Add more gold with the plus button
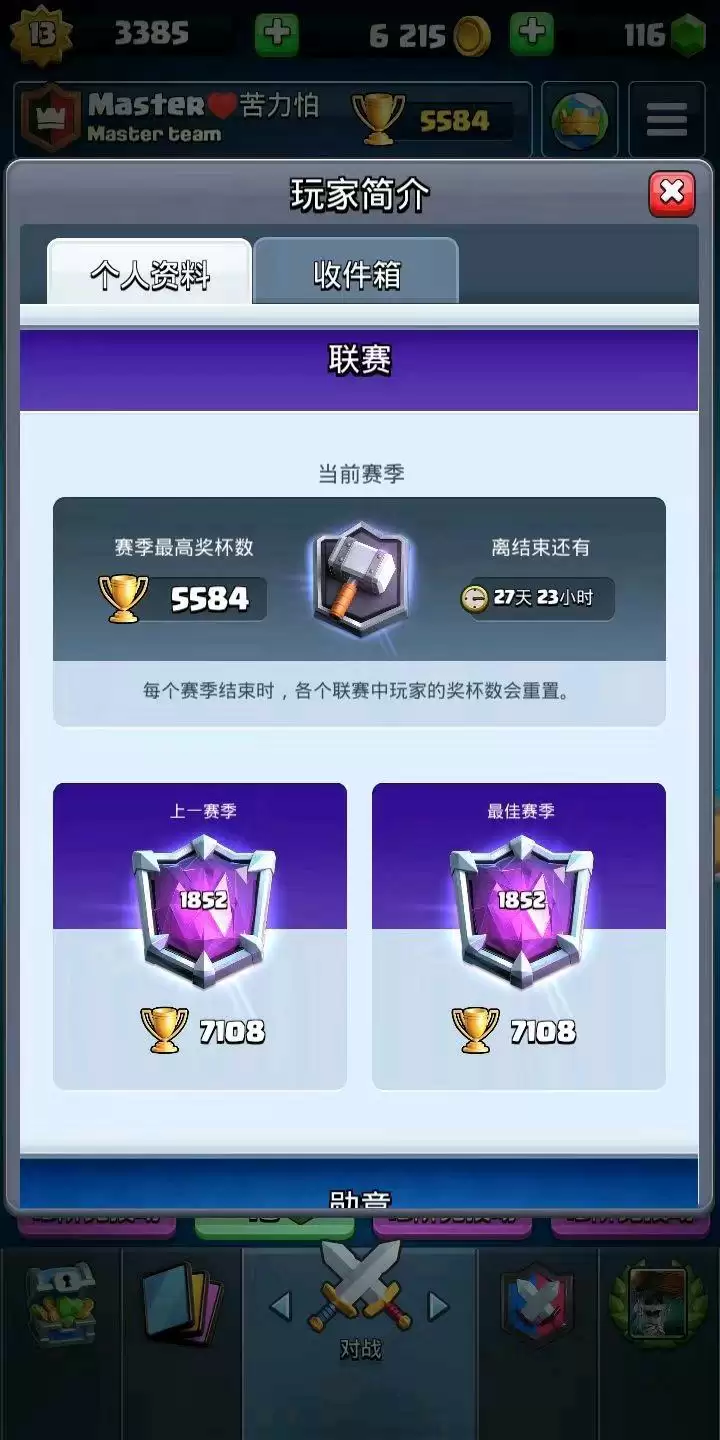720x1440 pixels. click(x=277, y=35)
